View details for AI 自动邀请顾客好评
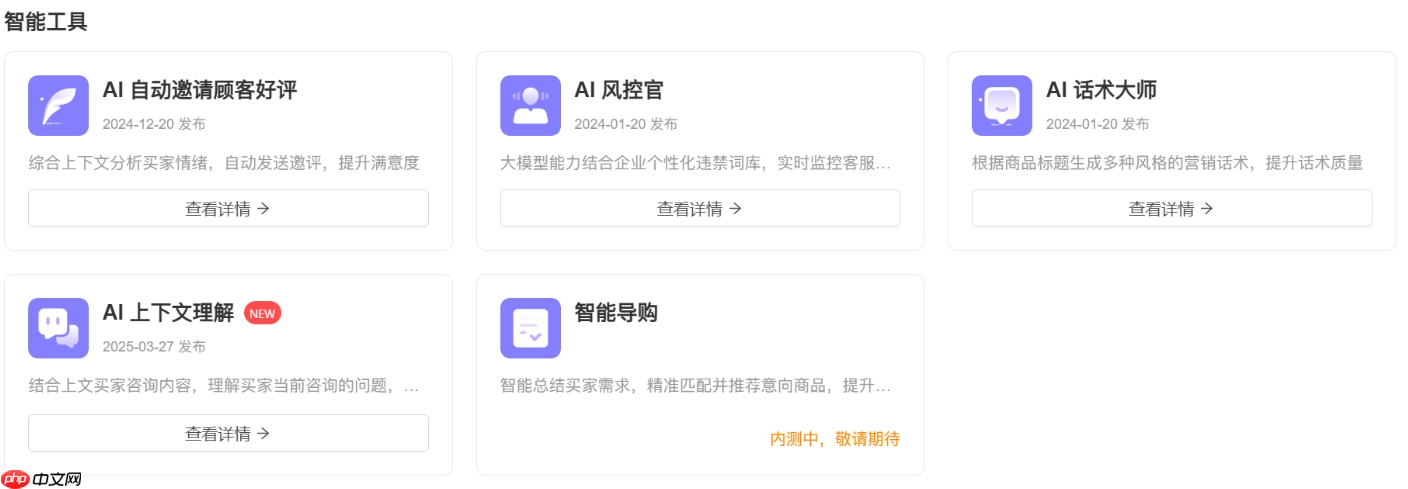Viewport: 1408px width, 489px height. coord(228,208)
